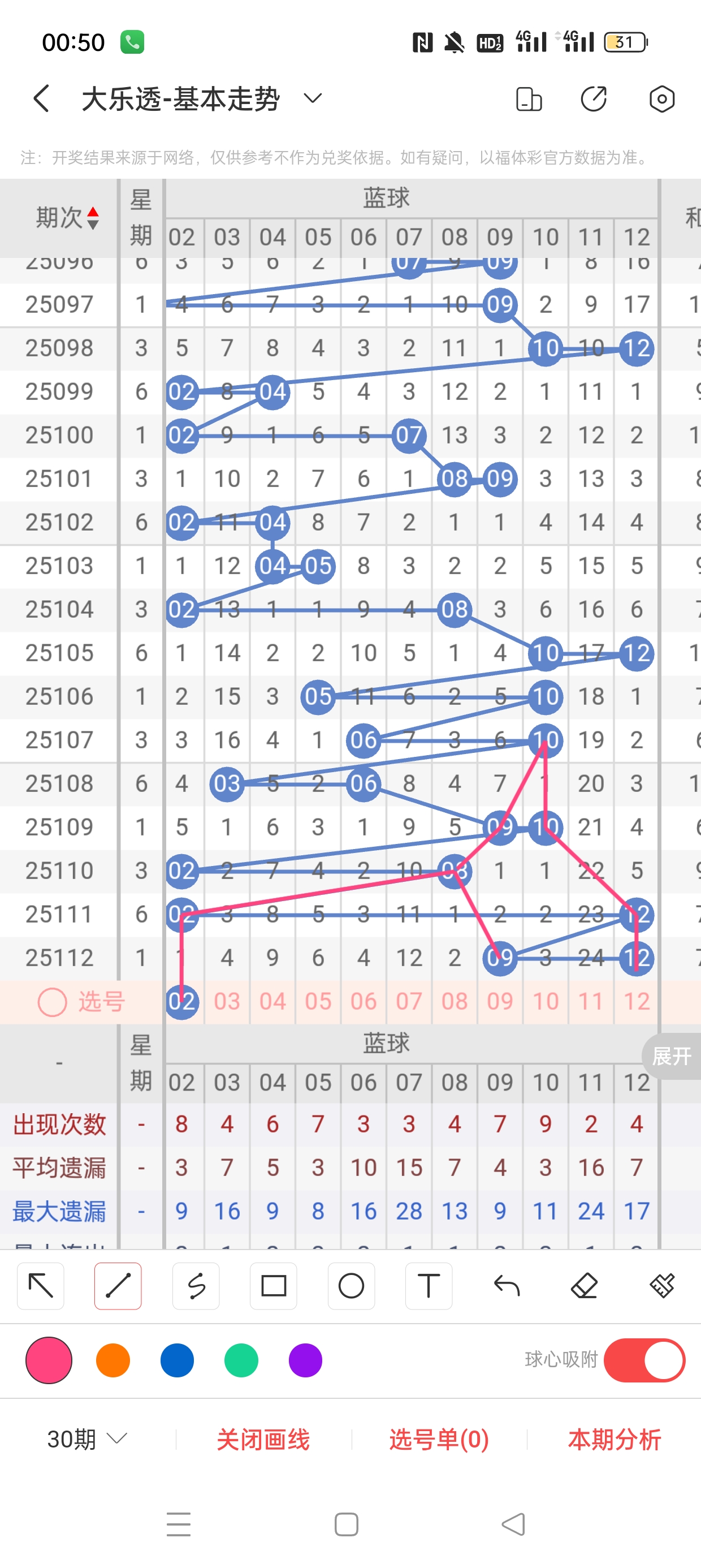Go back using the top-left arrow
701x1568 pixels.
coord(41,98)
